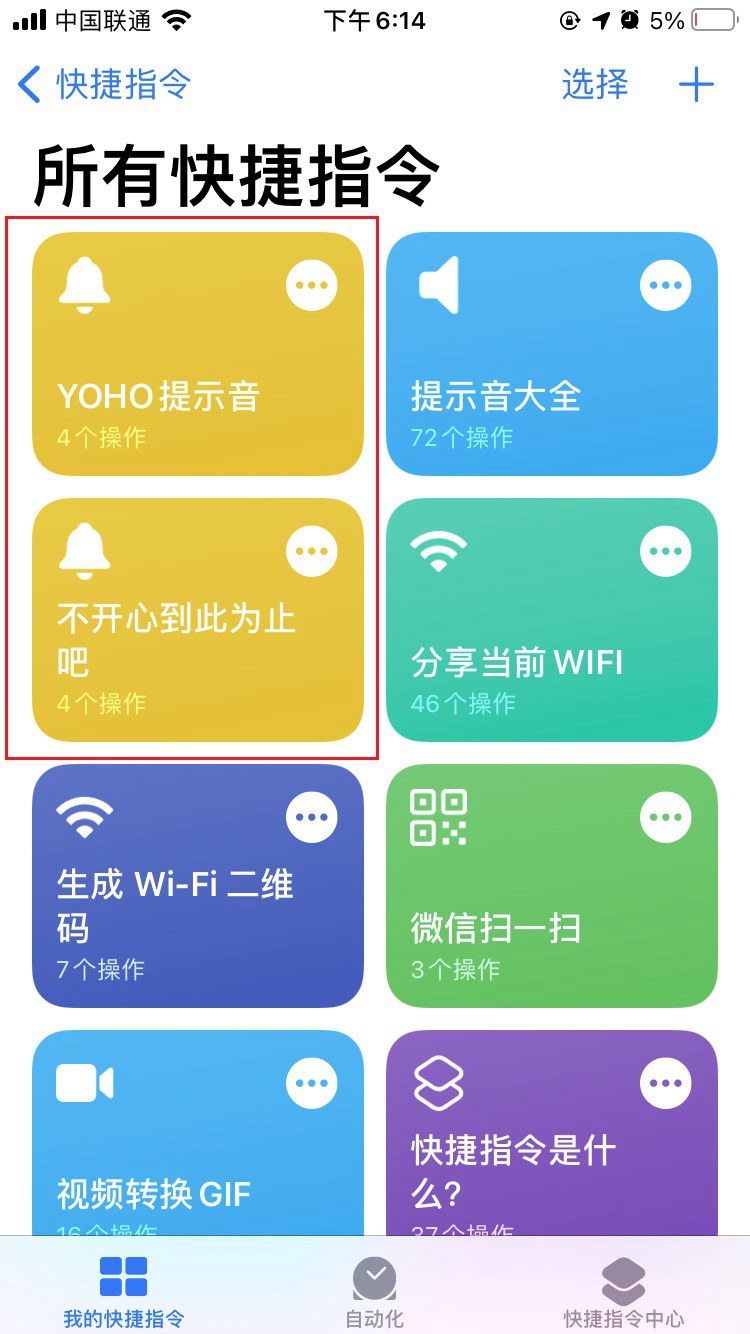Open more options for YOHO提示音
The width and height of the screenshot is (750, 1334).
point(311,286)
